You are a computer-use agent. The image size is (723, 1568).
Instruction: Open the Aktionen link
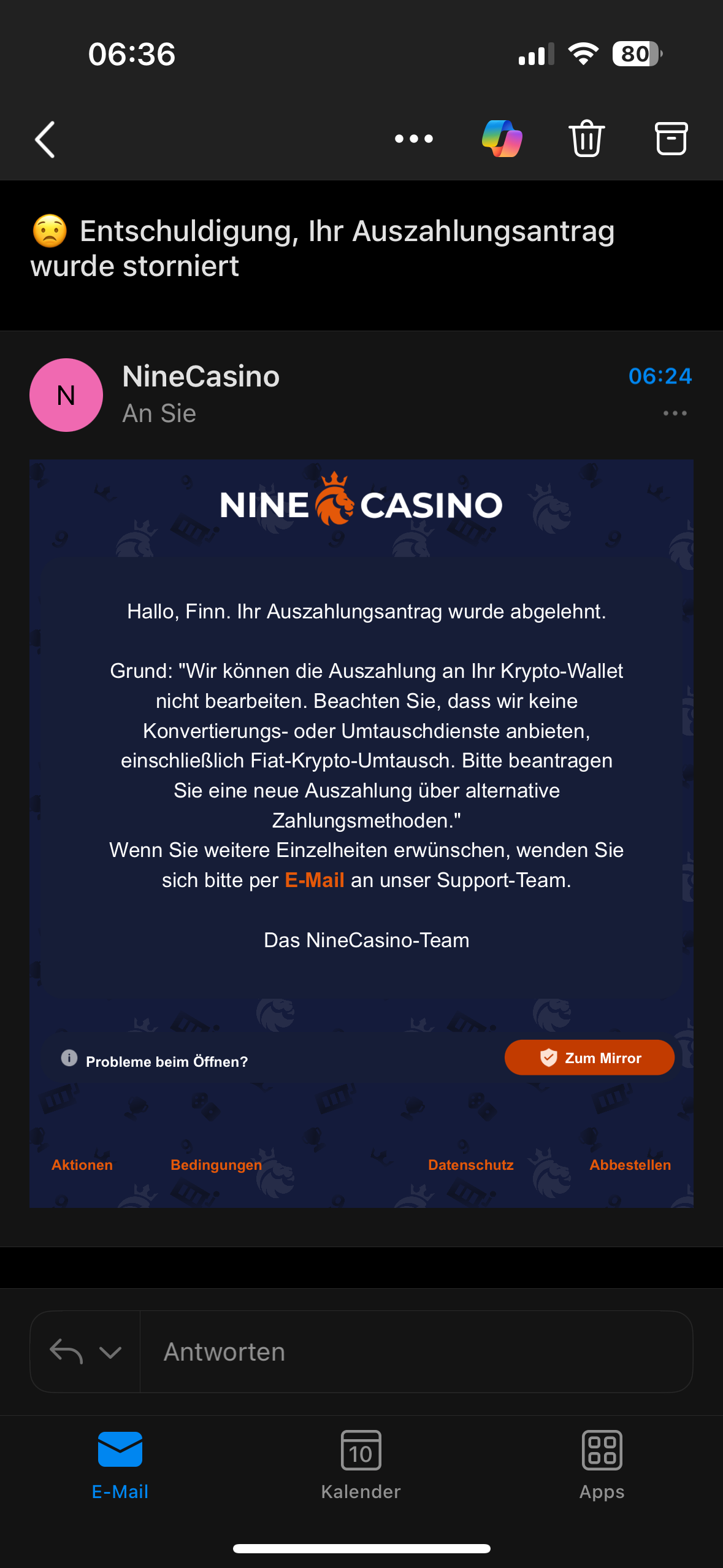point(82,1165)
